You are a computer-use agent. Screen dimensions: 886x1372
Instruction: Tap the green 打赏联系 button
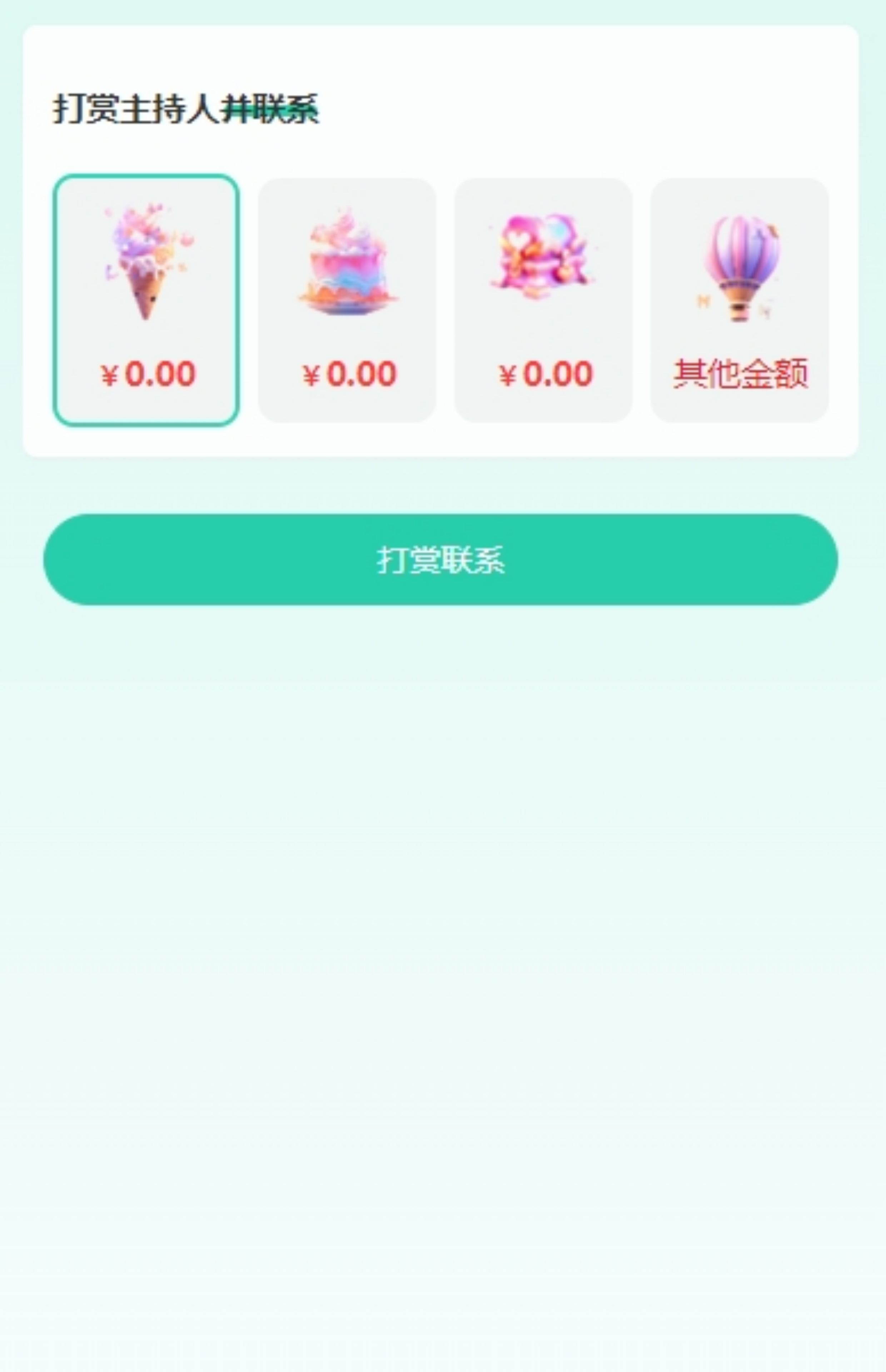[441, 559]
